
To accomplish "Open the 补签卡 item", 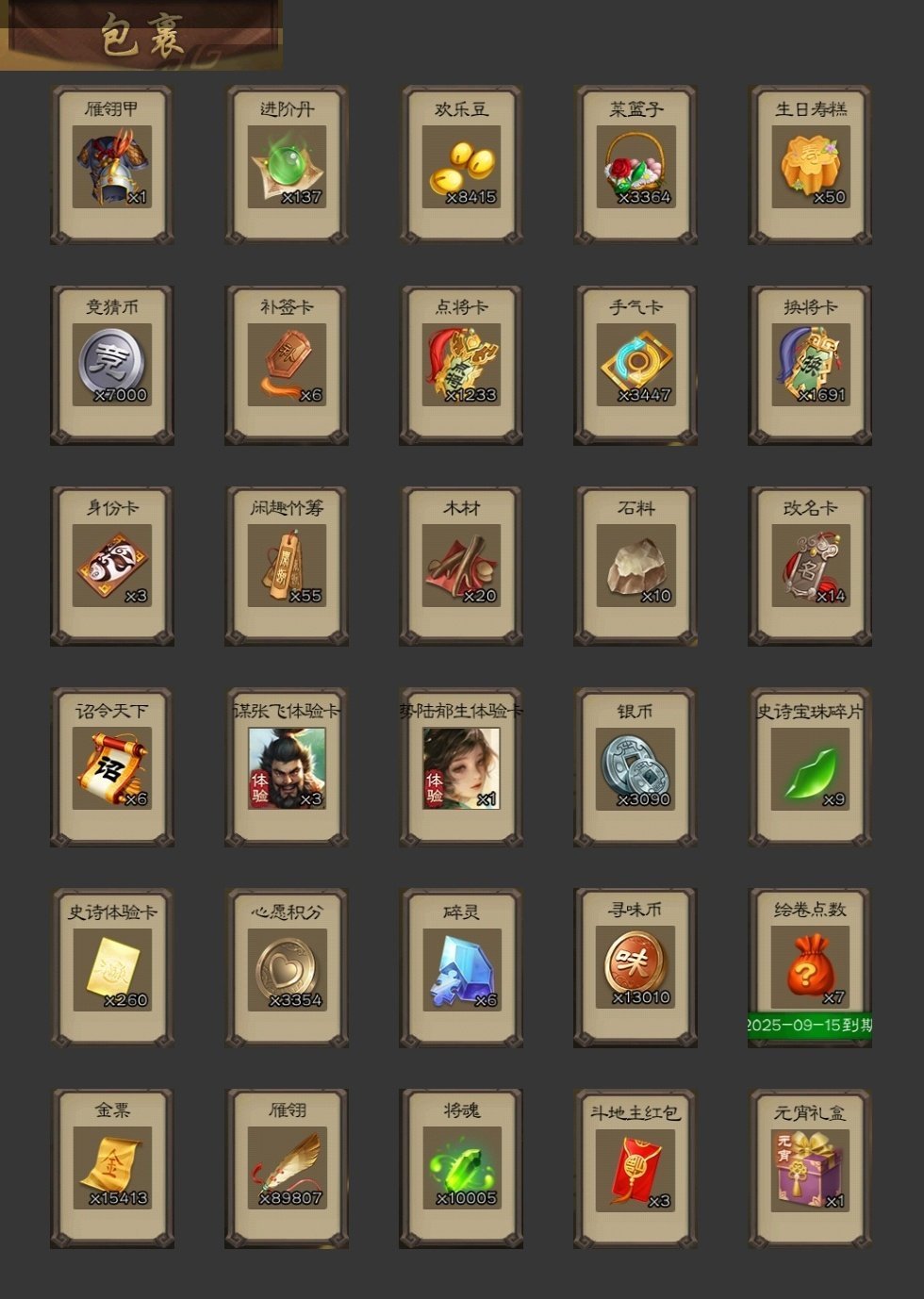I will coord(287,366).
